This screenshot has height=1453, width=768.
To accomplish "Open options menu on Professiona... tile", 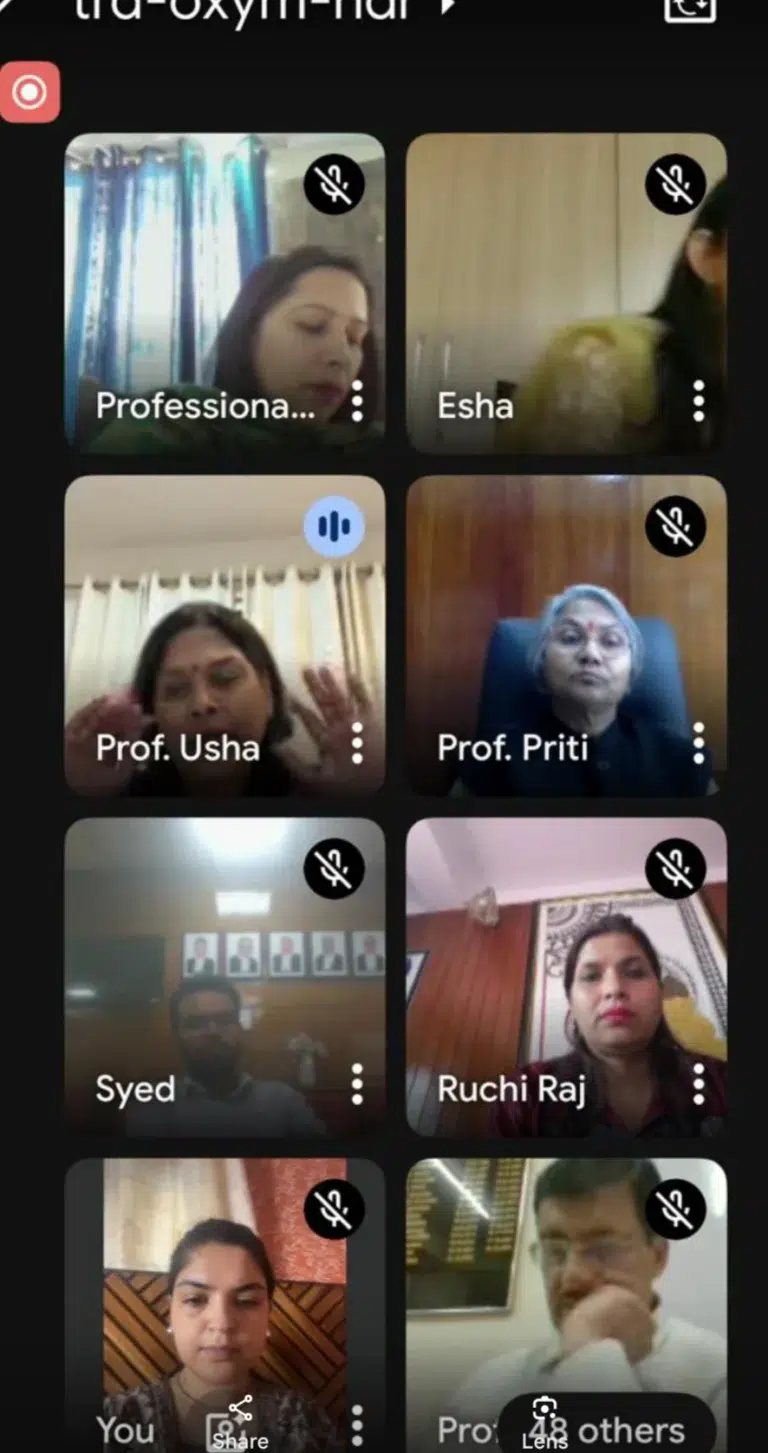I will click(357, 402).
